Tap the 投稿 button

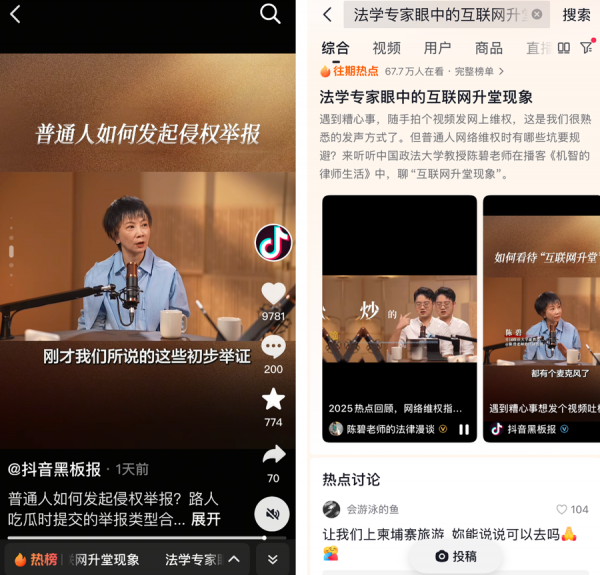point(456,556)
